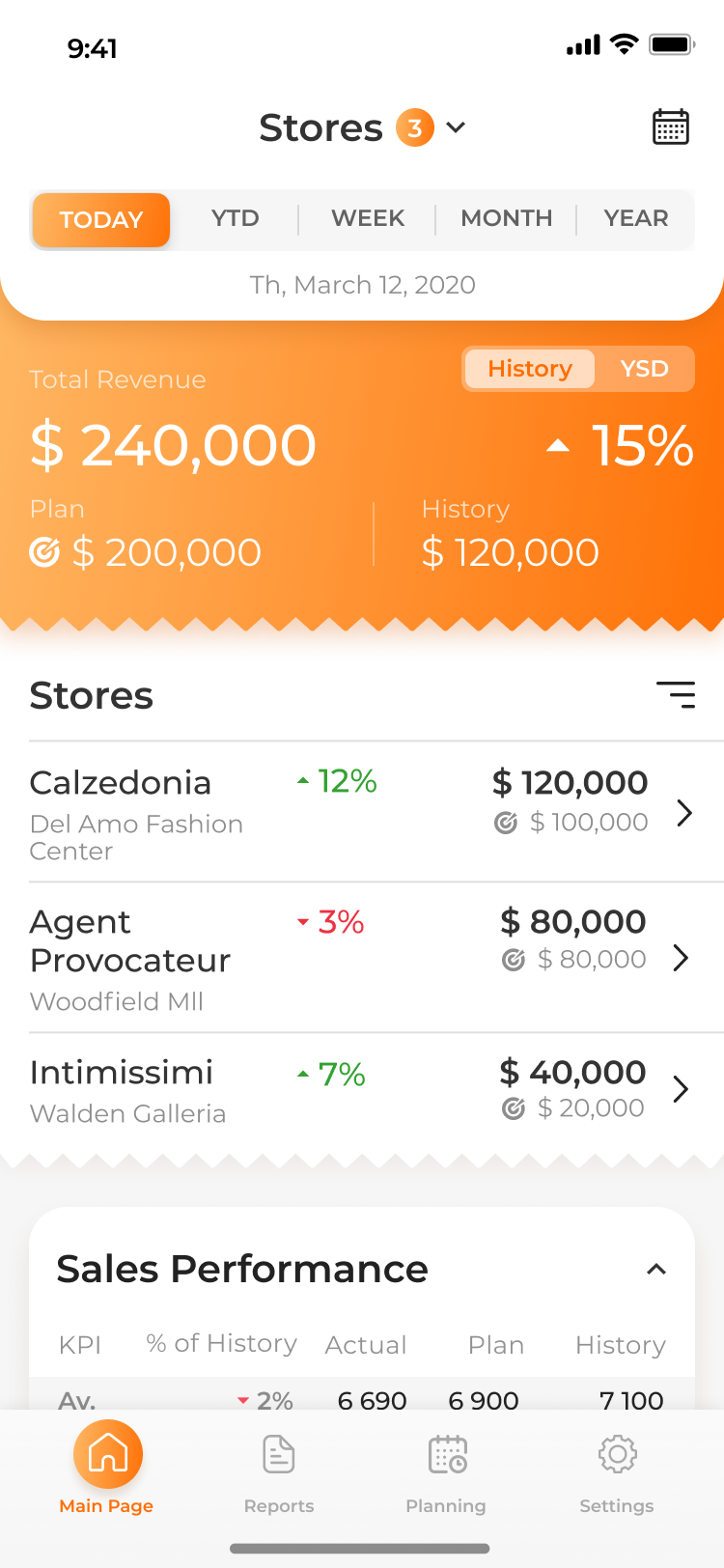Image resolution: width=724 pixels, height=1568 pixels.
Task: Open the Planning tab
Action: tap(446, 1474)
